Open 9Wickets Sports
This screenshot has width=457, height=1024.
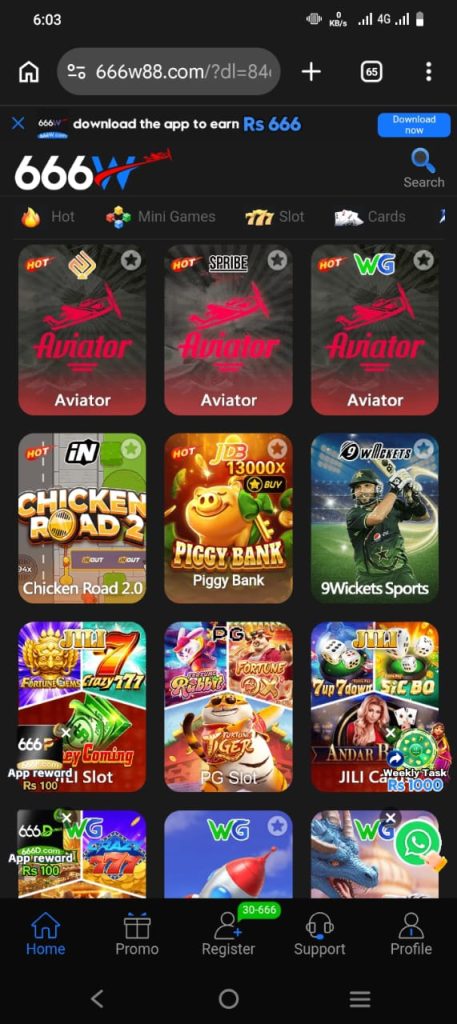[x=375, y=518]
